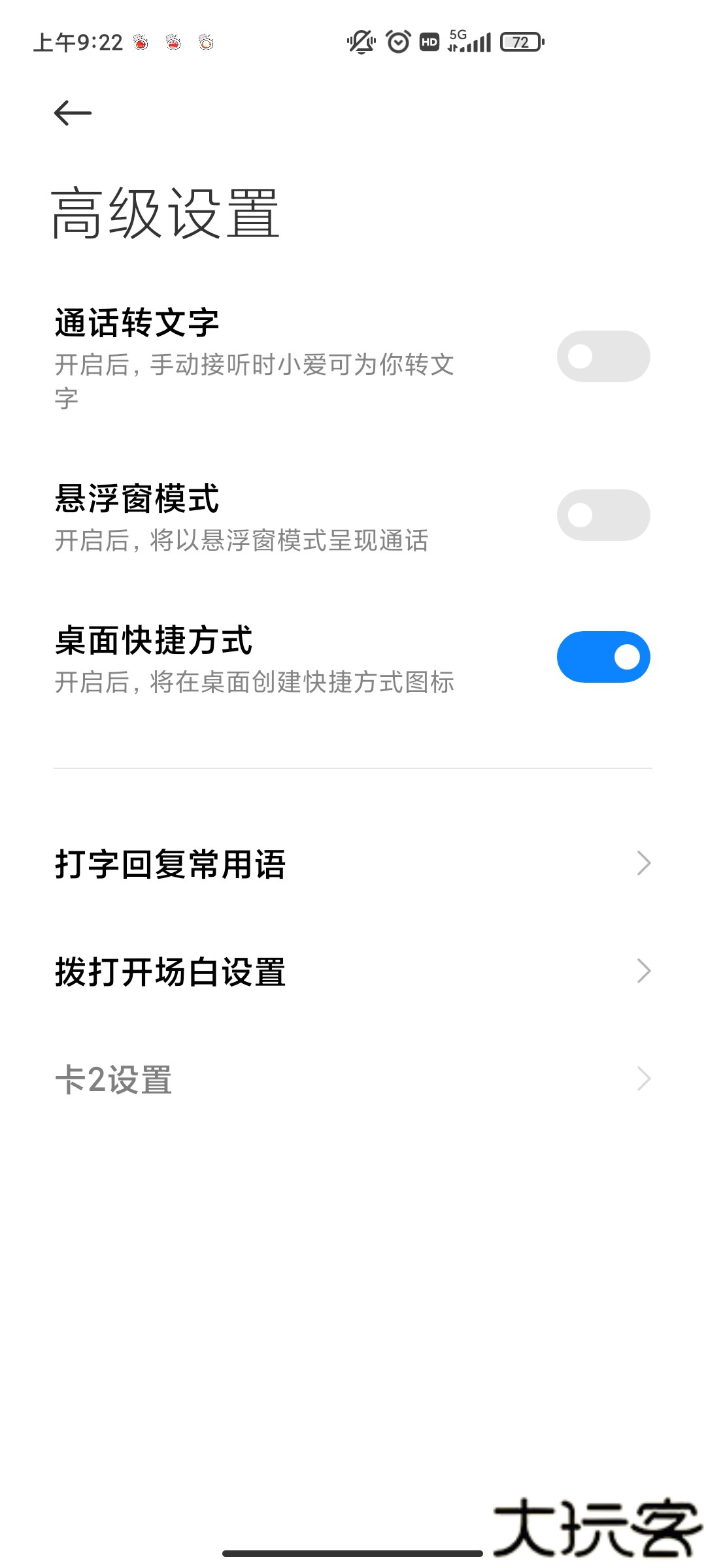Open the 拨打开场白设置 item
Screen dimensions: 706x1568
click(x=170, y=972)
